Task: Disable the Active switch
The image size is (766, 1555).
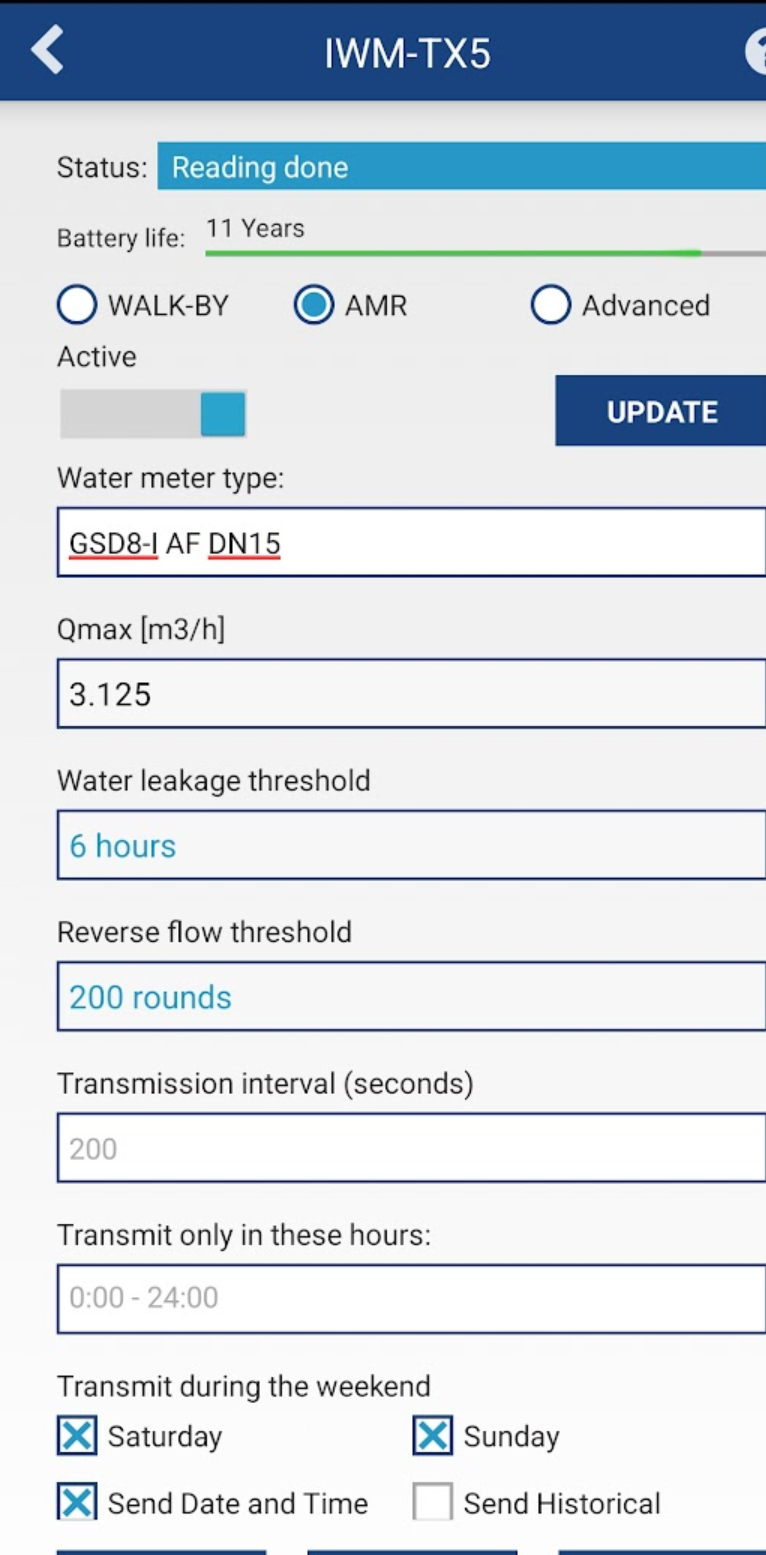Action: tap(152, 413)
